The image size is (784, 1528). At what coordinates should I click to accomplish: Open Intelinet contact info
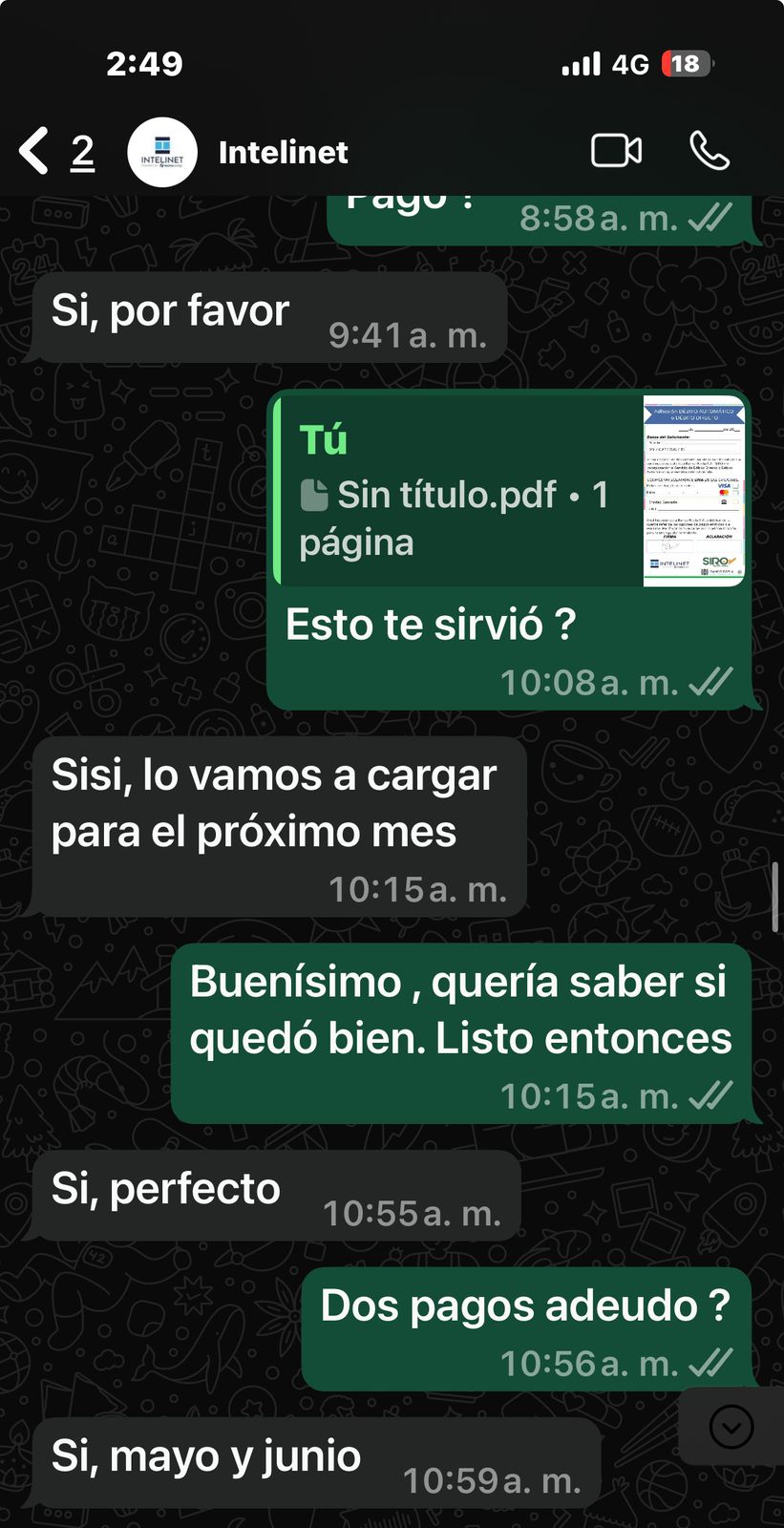(x=283, y=153)
